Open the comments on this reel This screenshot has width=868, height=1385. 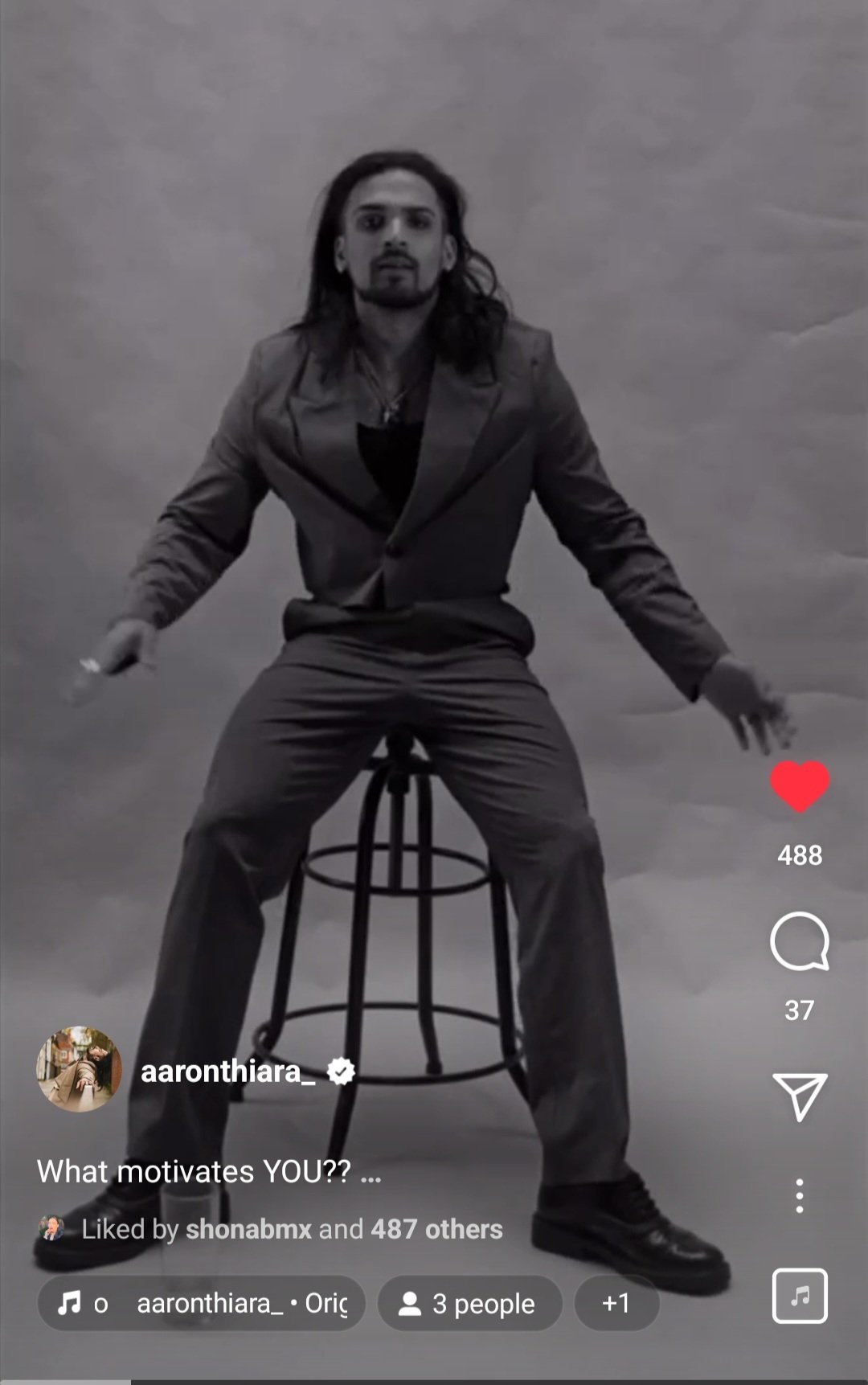[799, 942]
